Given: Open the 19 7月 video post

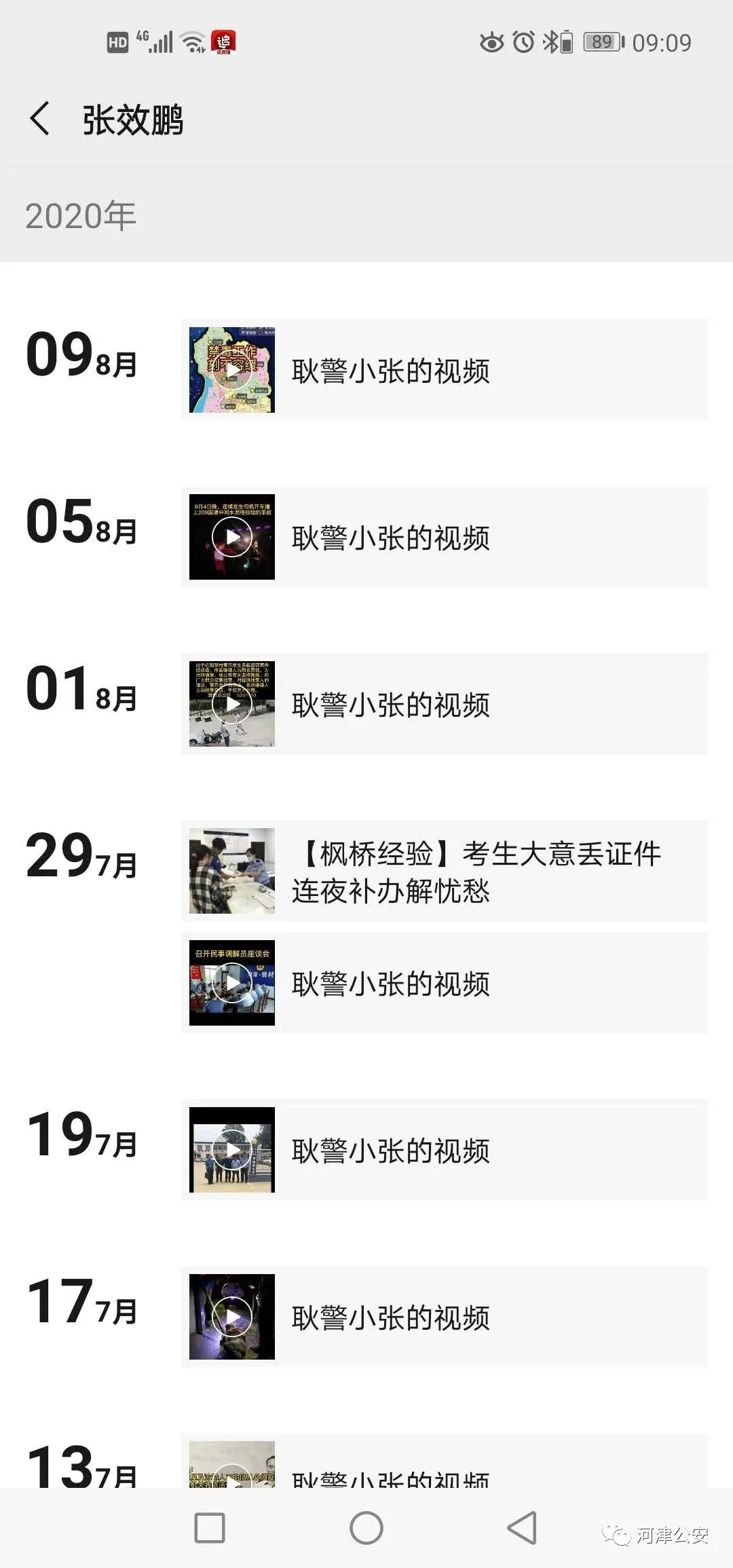Looking at the screenshot, I should click(445, 1150).
